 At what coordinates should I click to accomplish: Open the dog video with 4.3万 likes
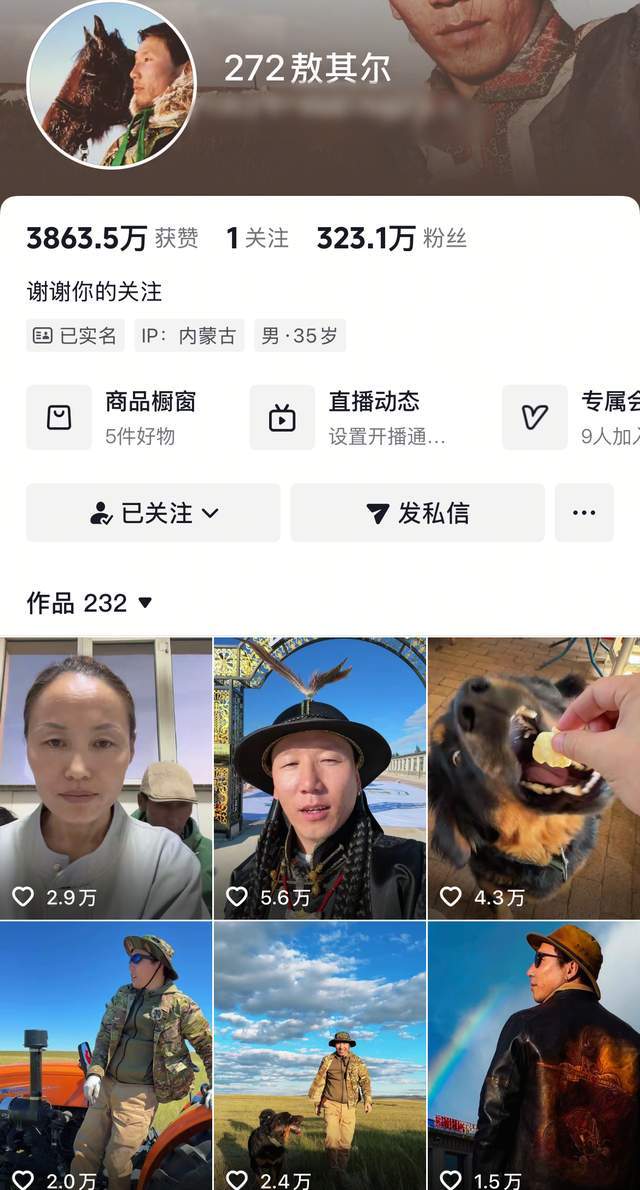point(534,778)
